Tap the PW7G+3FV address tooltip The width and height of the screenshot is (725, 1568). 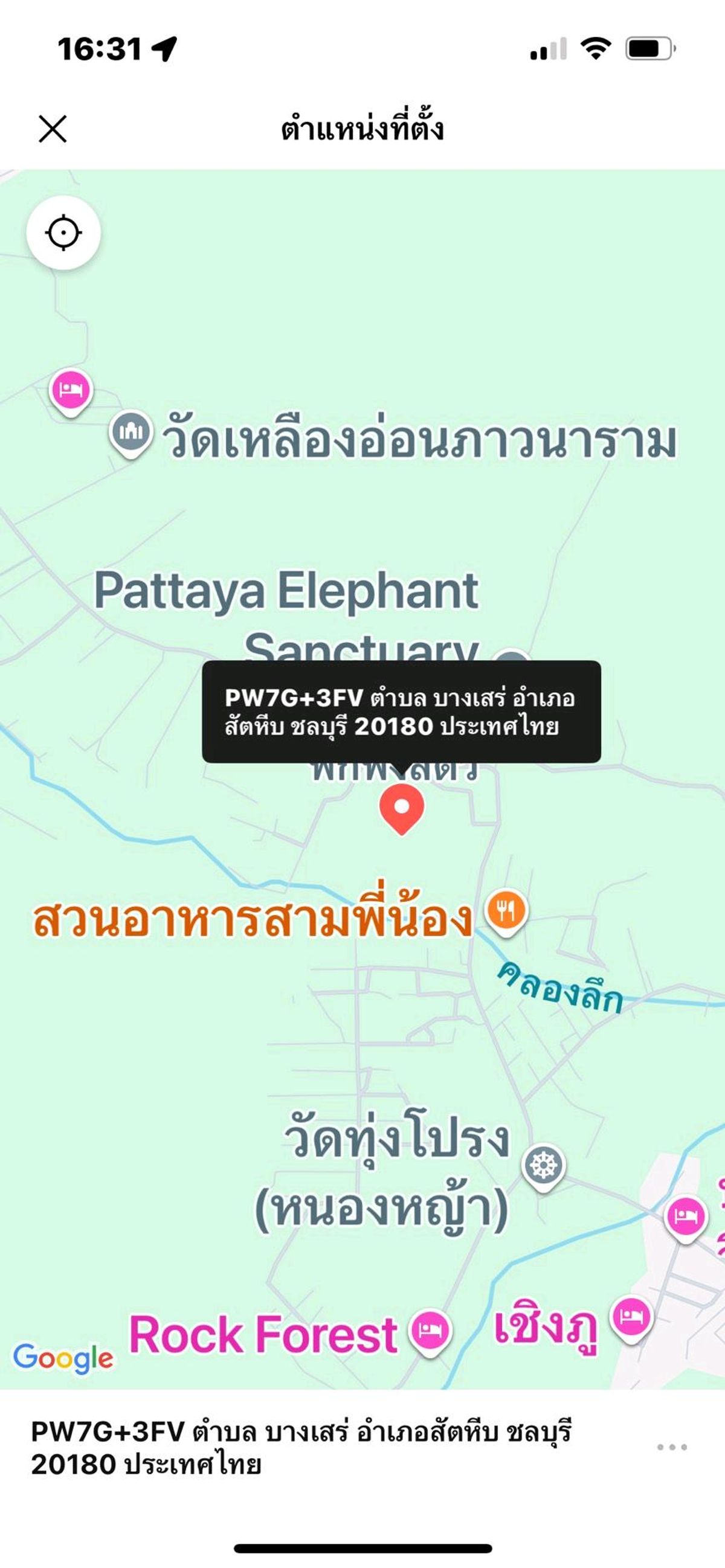pyautogui.click(x=401, y=712)
